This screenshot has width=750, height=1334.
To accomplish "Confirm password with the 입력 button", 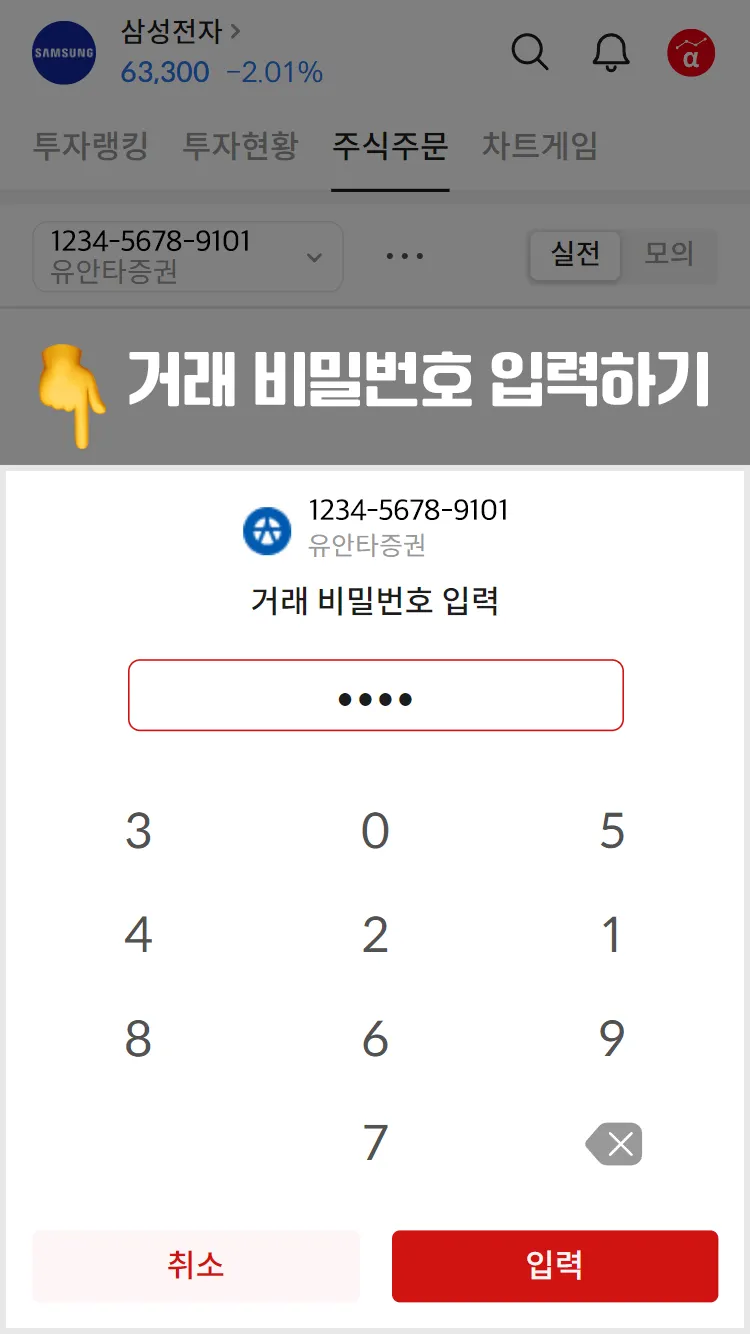I will (555, 1266).
